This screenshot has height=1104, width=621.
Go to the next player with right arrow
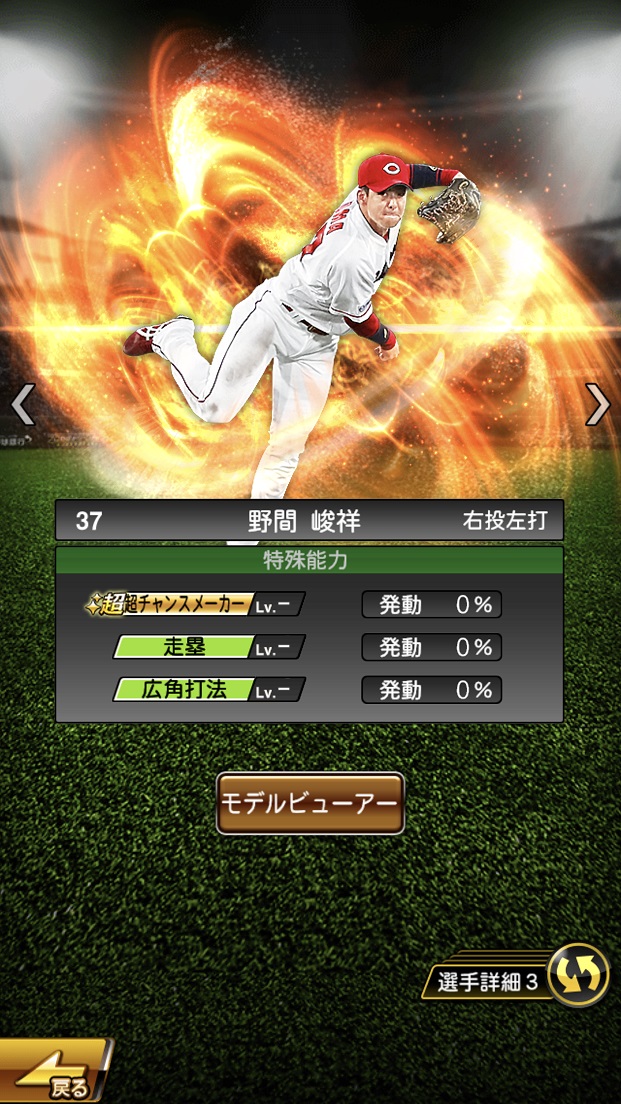click(x=597, y=404)
